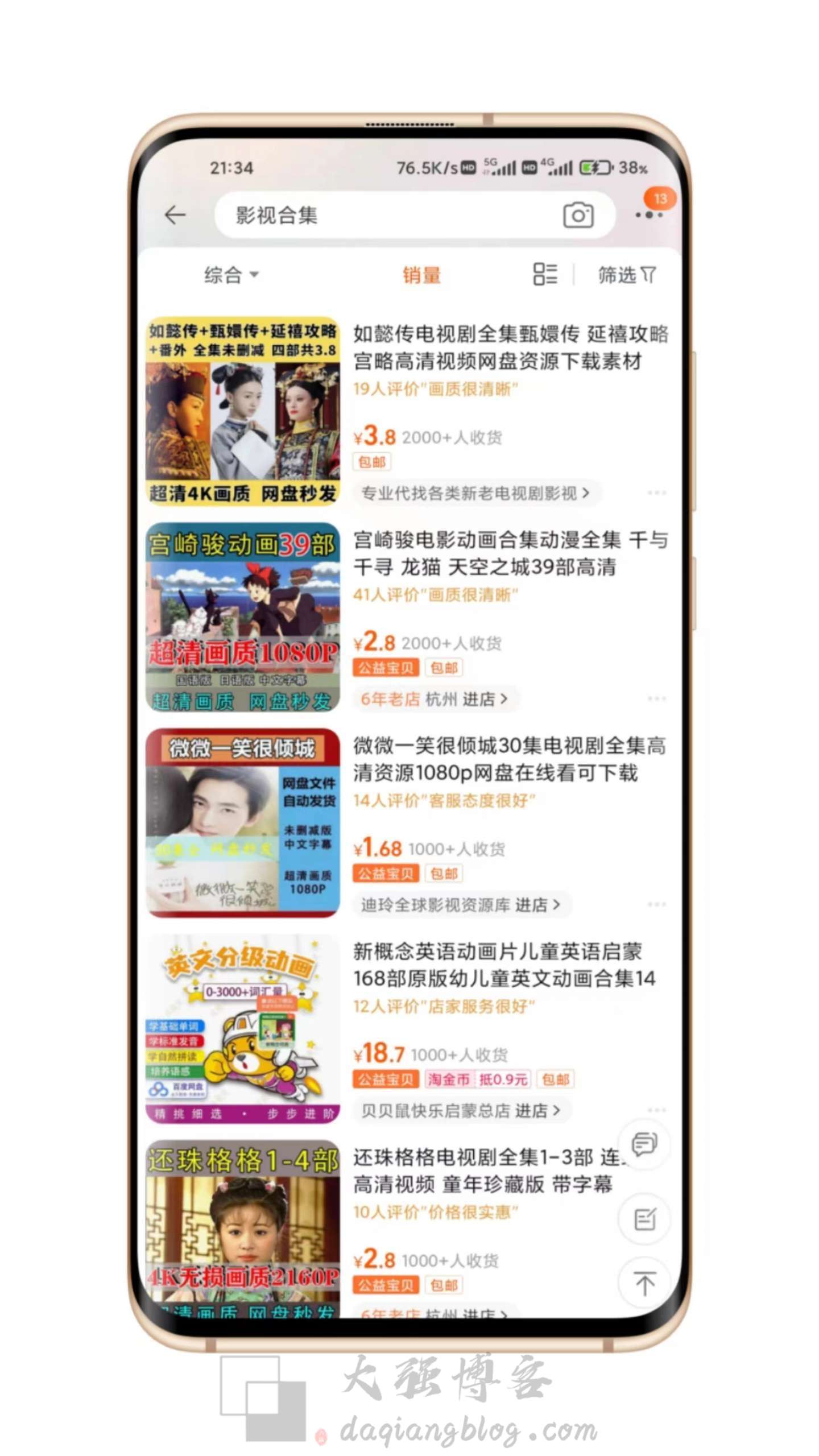Open the 综合 sort dropdown

click(230, 275)
